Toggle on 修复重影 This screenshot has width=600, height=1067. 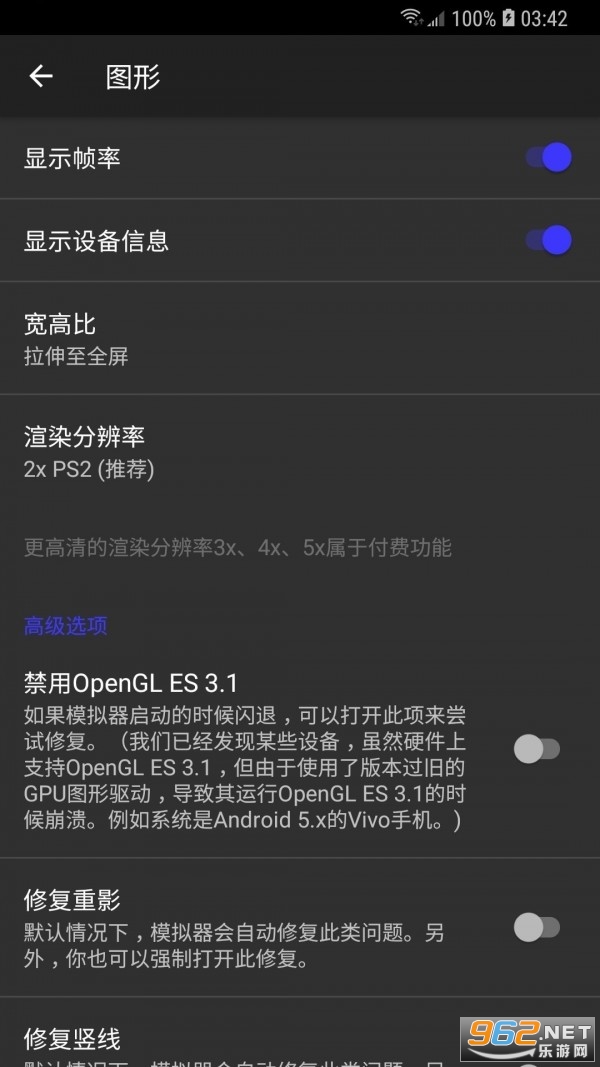tap(537, 928)
